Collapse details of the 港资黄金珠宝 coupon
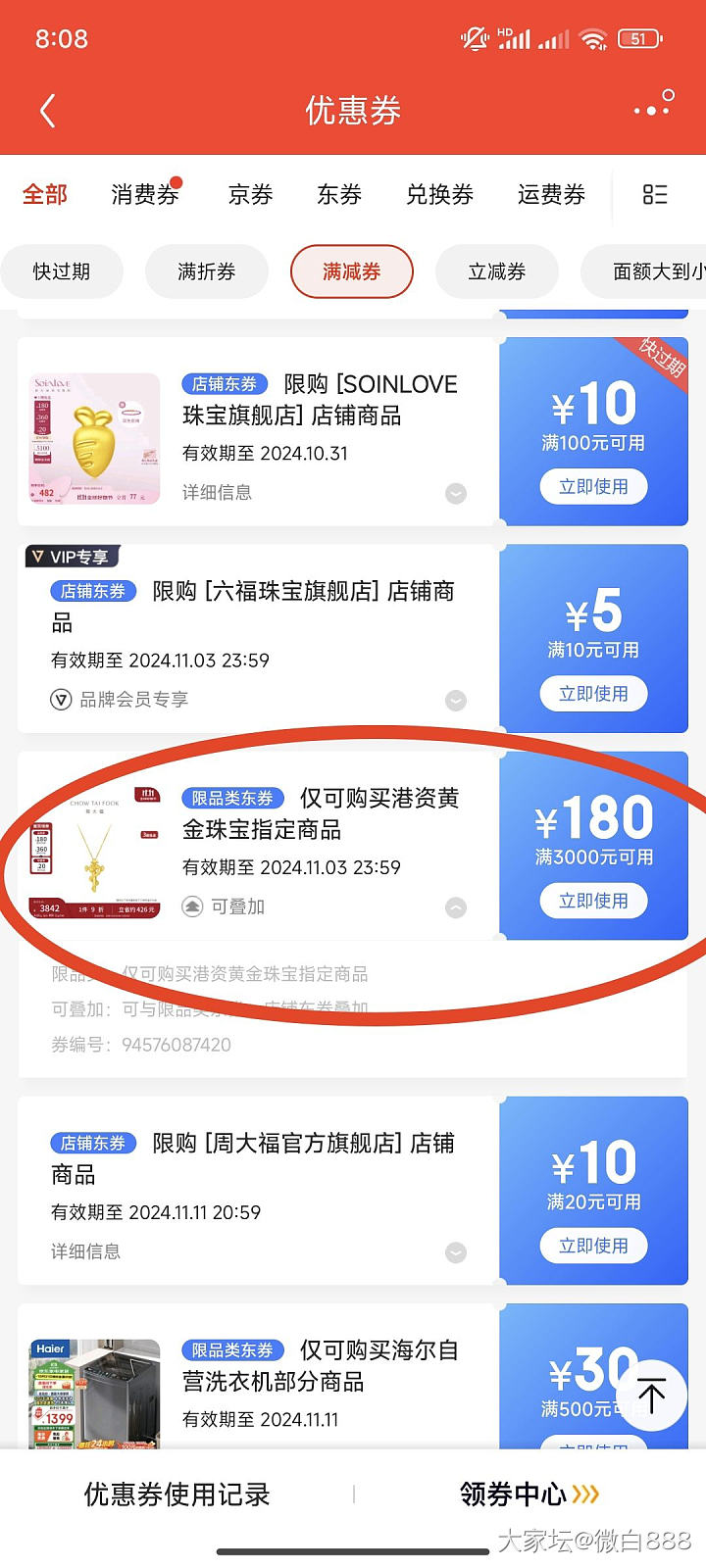 point(456,907)
